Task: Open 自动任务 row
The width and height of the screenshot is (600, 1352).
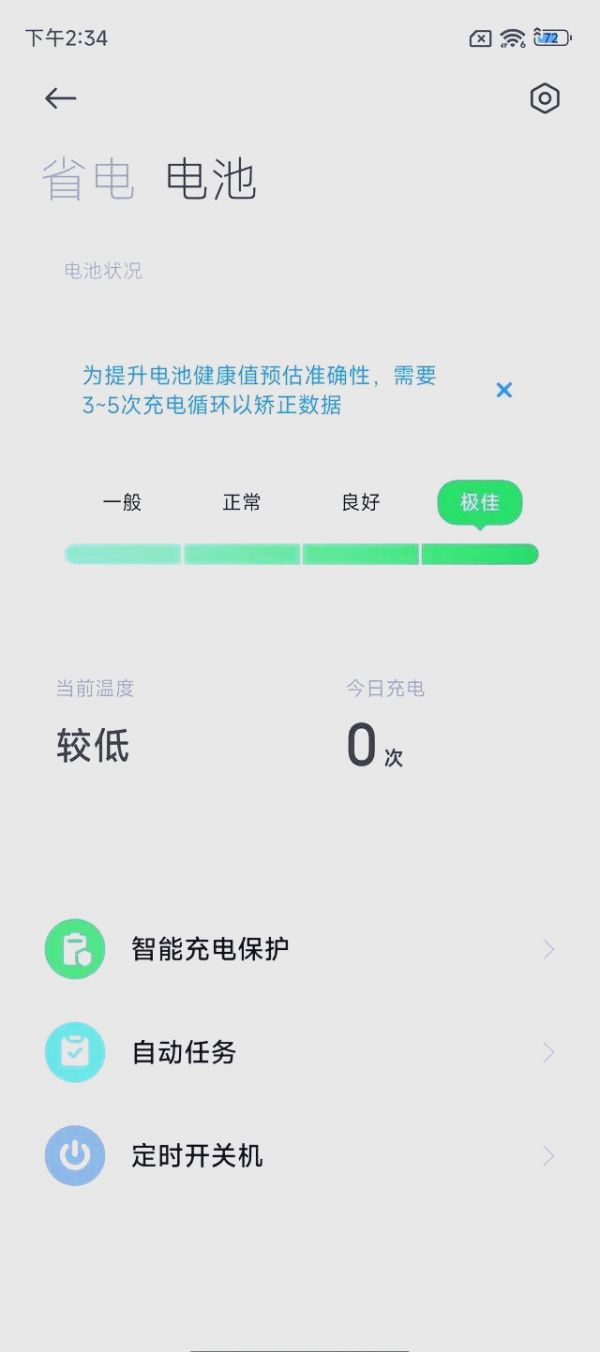Action: click(x=300, y=1052)
